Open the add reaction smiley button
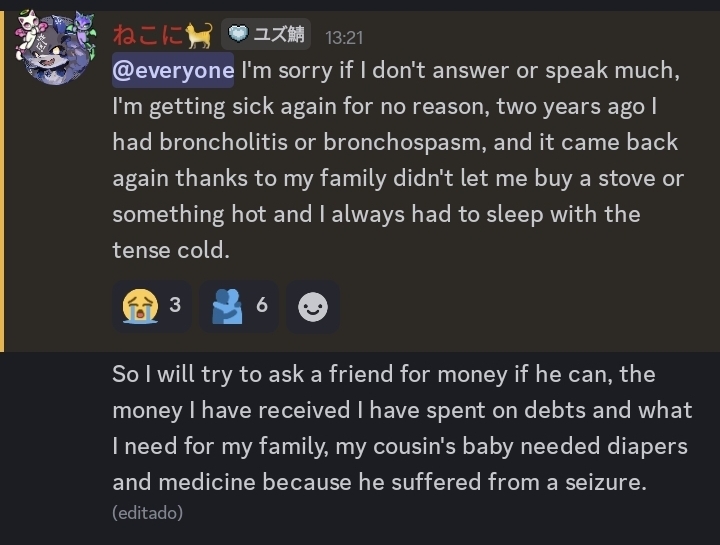 (313, 307)
